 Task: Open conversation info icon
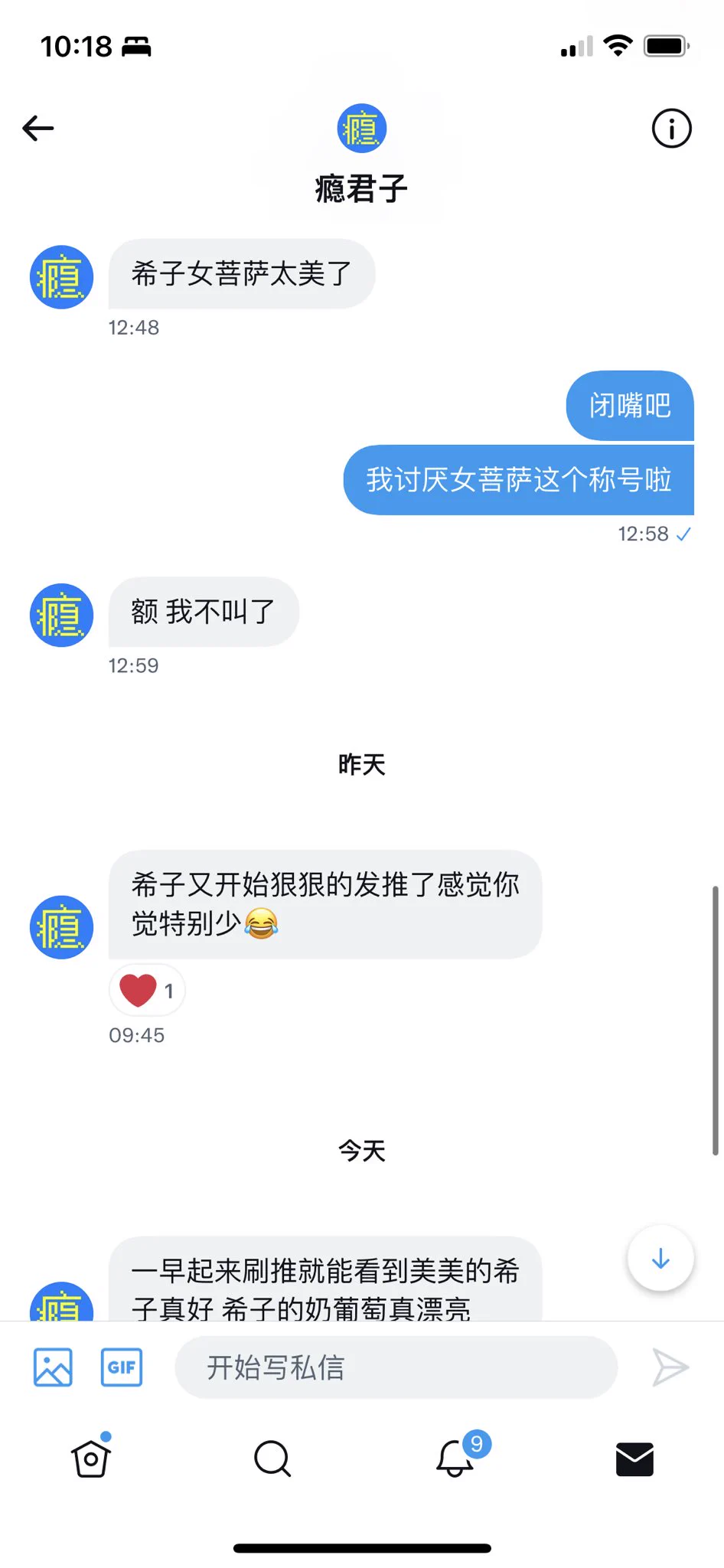pyautogui.click(x=671, y=128)
